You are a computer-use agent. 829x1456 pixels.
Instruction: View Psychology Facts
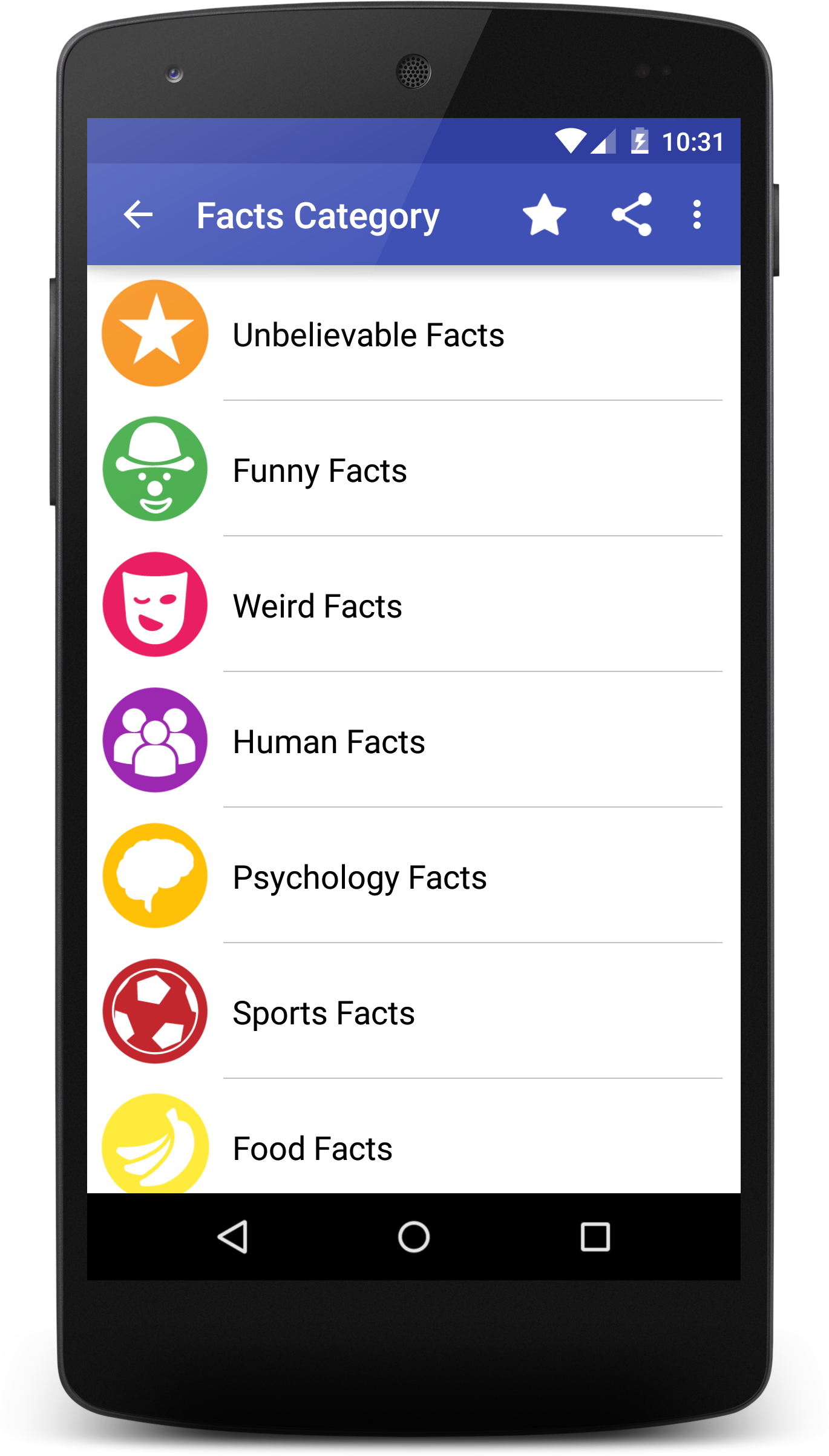tap(414, 876)
